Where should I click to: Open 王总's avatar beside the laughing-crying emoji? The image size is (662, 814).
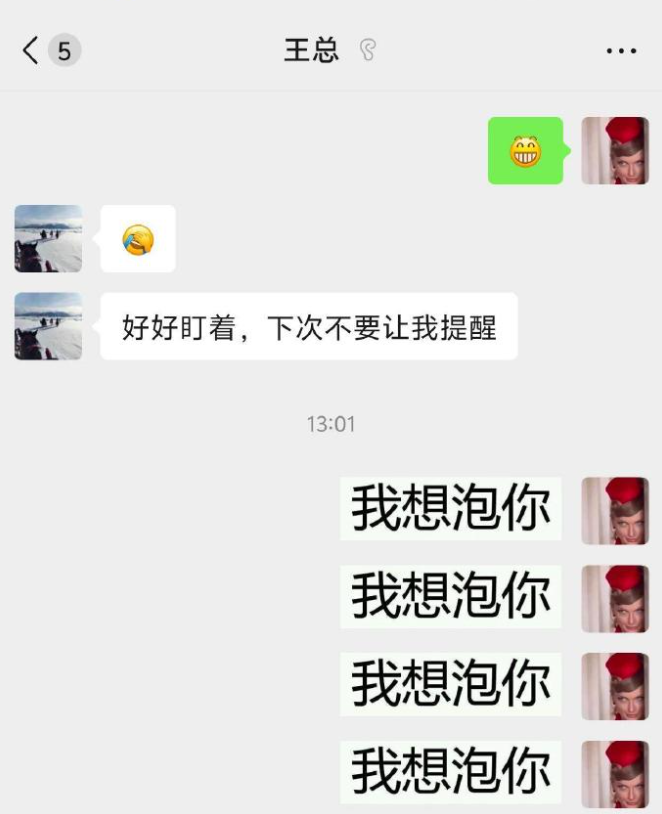coord(48,239)
